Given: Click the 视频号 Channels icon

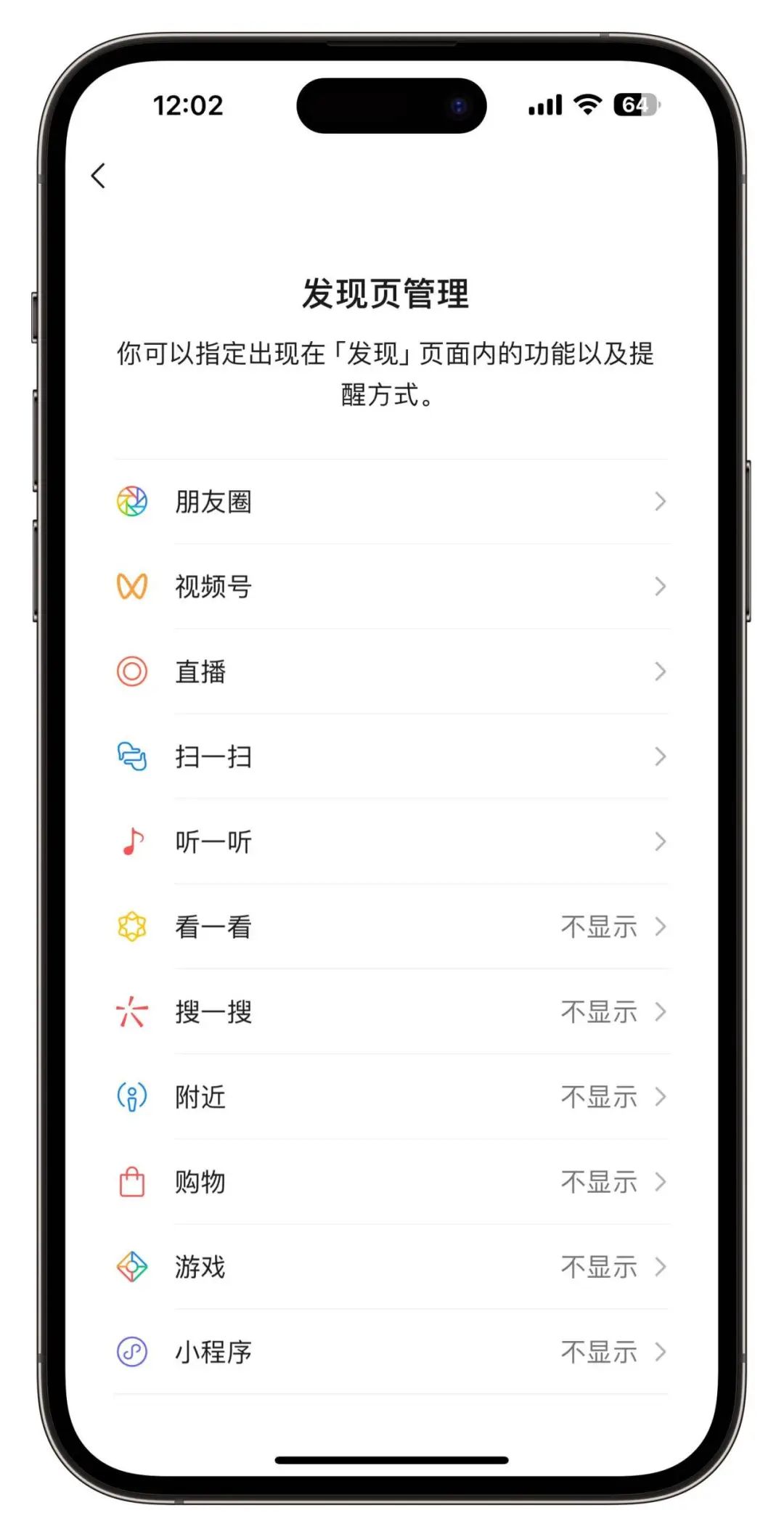Looking at the screenshot, I should 131,587.
